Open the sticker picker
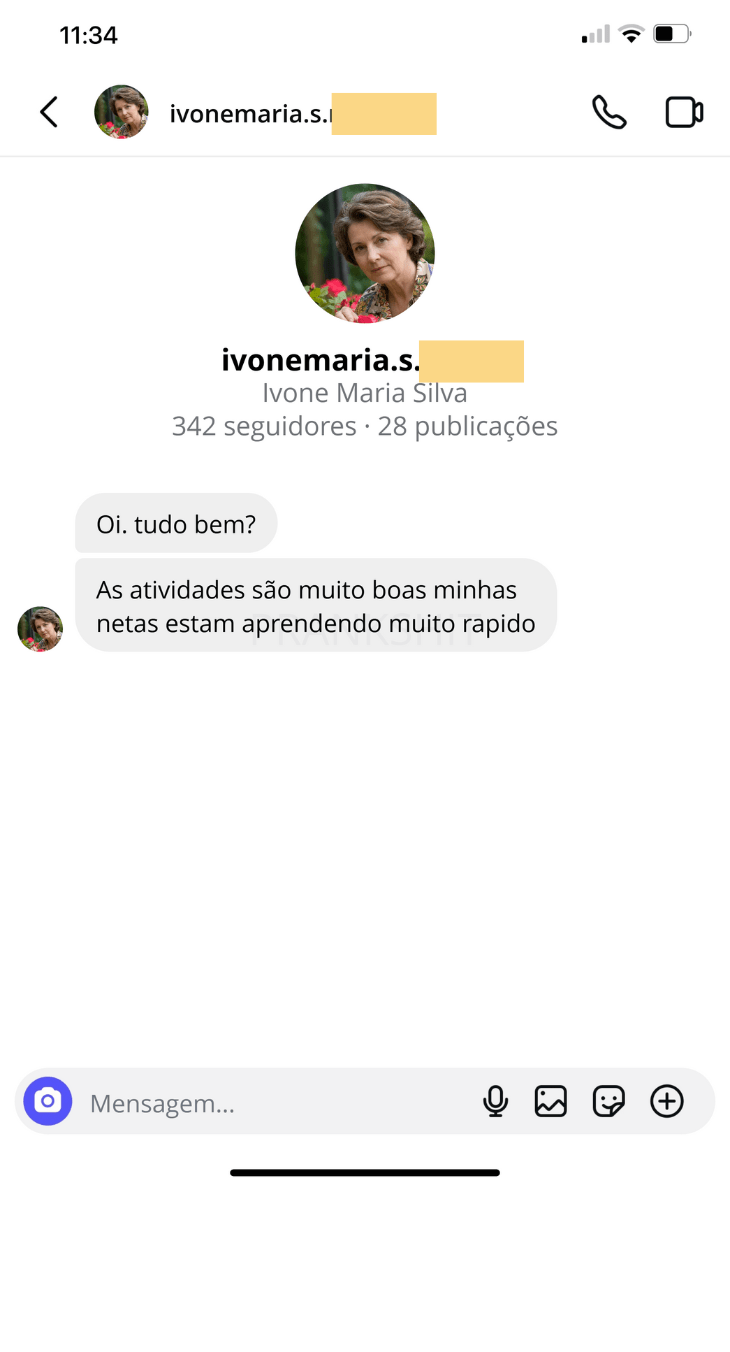This screenshot has width=730, height=1352. (x=608, y=1102)
